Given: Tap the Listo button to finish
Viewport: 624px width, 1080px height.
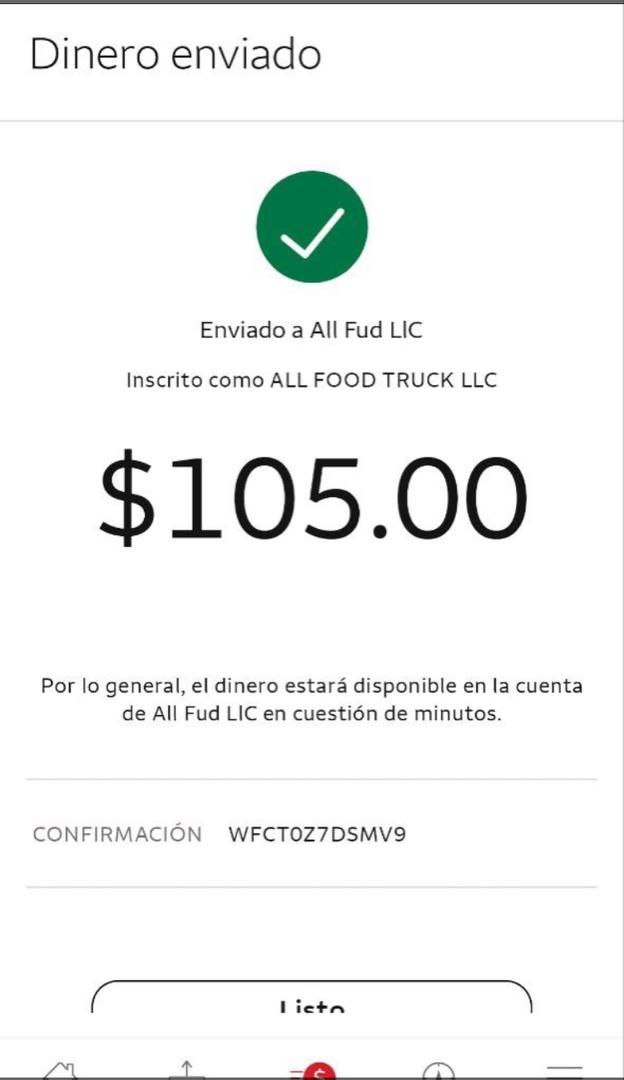Looking at the screenshot, I should (311, 998).
